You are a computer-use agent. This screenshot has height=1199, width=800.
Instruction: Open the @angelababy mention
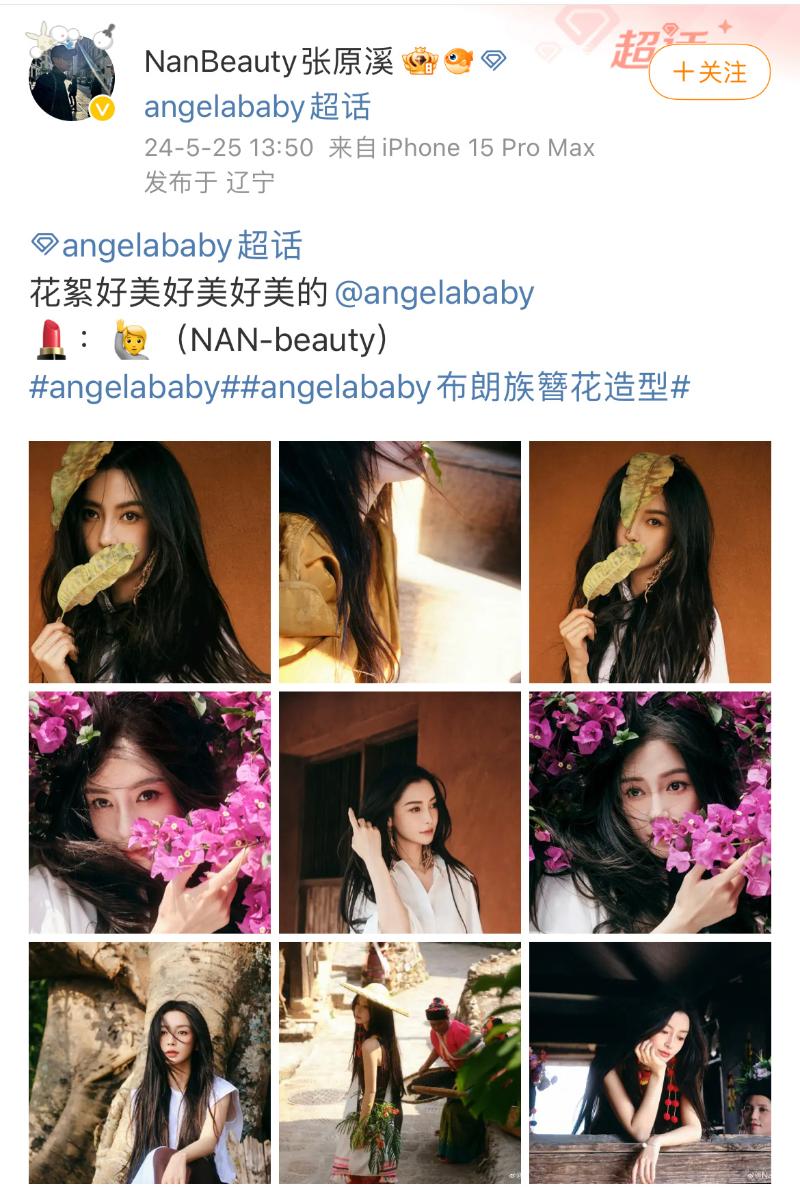(434, 293)
